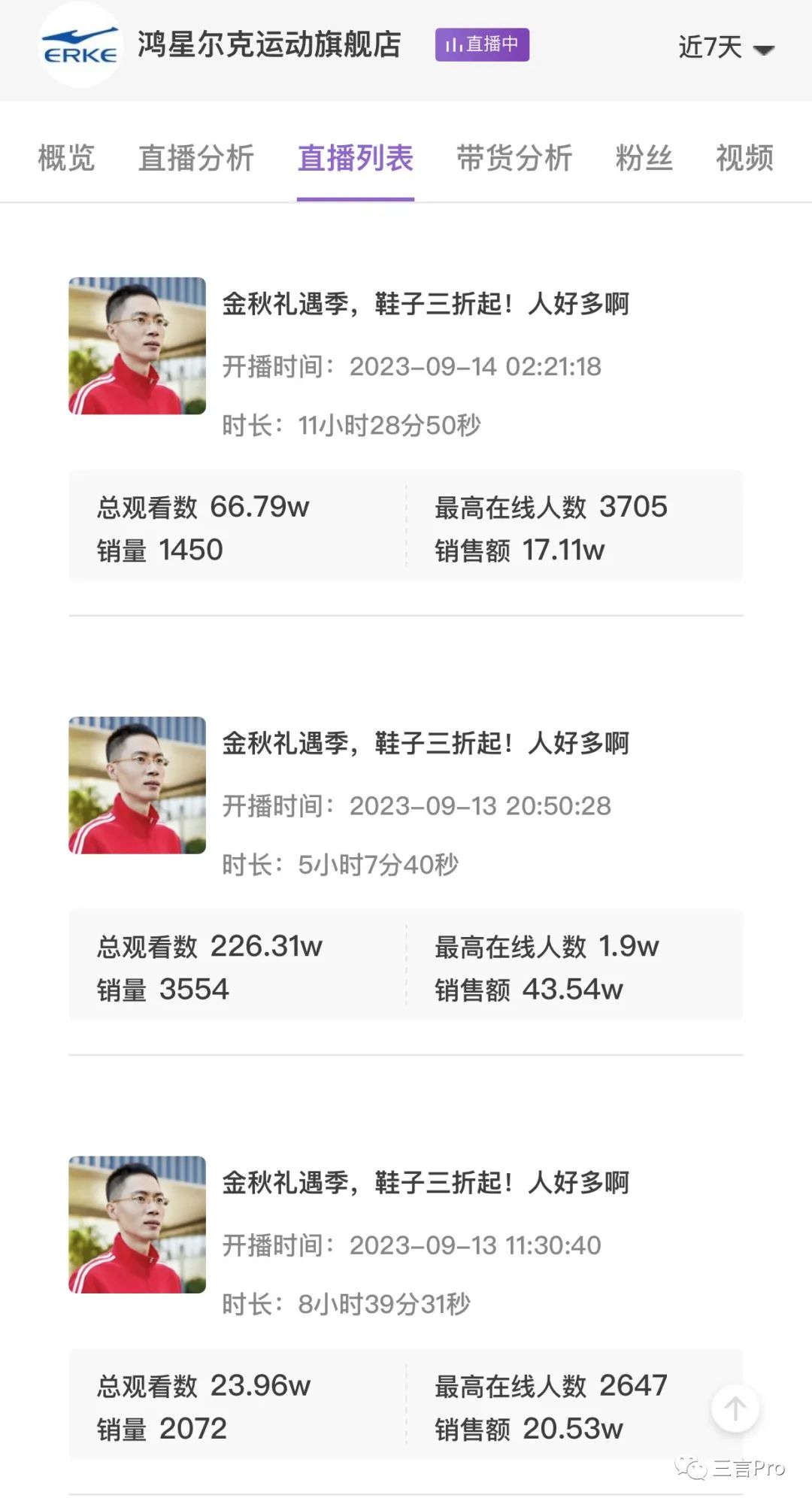
Task: Select the 直播列表 tab
Action: (x=356, y=158)
